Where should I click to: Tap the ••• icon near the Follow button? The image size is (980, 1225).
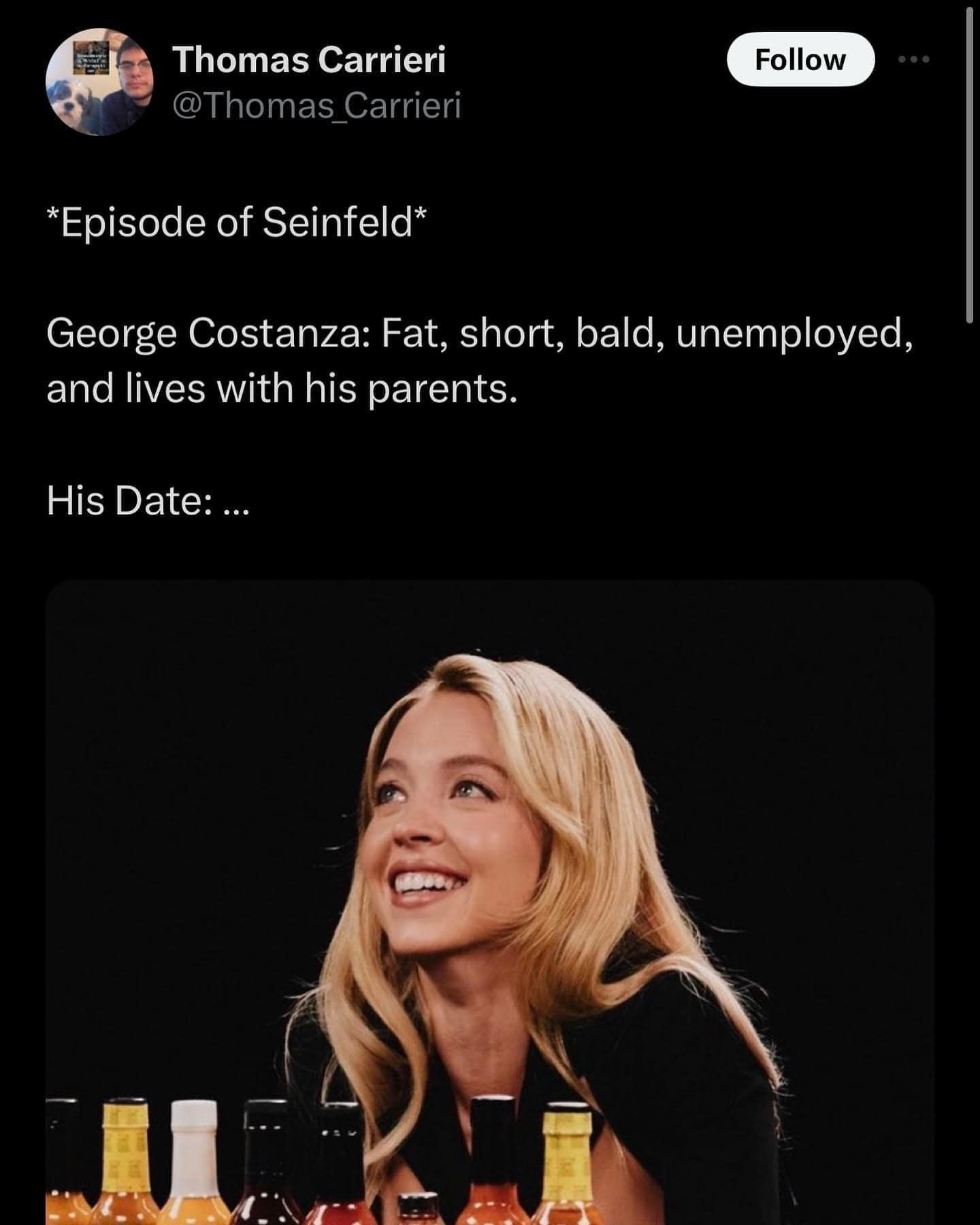point(915,60)
